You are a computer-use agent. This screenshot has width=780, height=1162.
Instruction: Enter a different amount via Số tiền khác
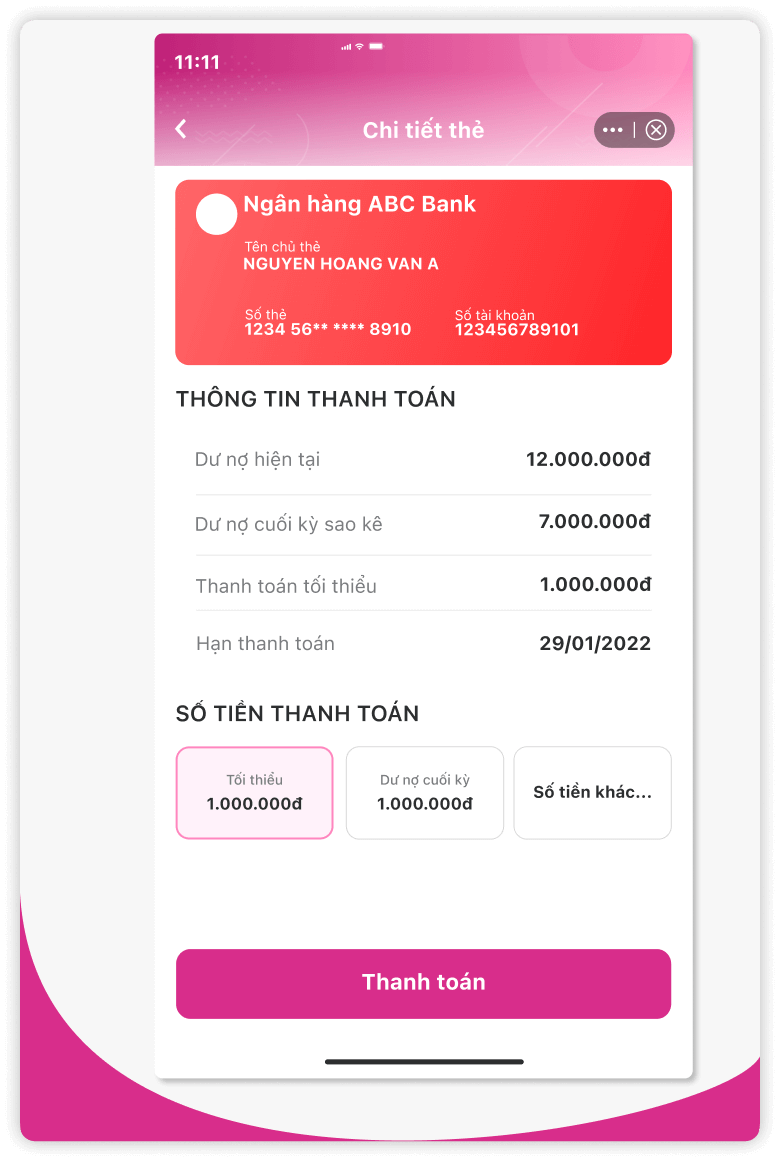click(x=592, y=792)
